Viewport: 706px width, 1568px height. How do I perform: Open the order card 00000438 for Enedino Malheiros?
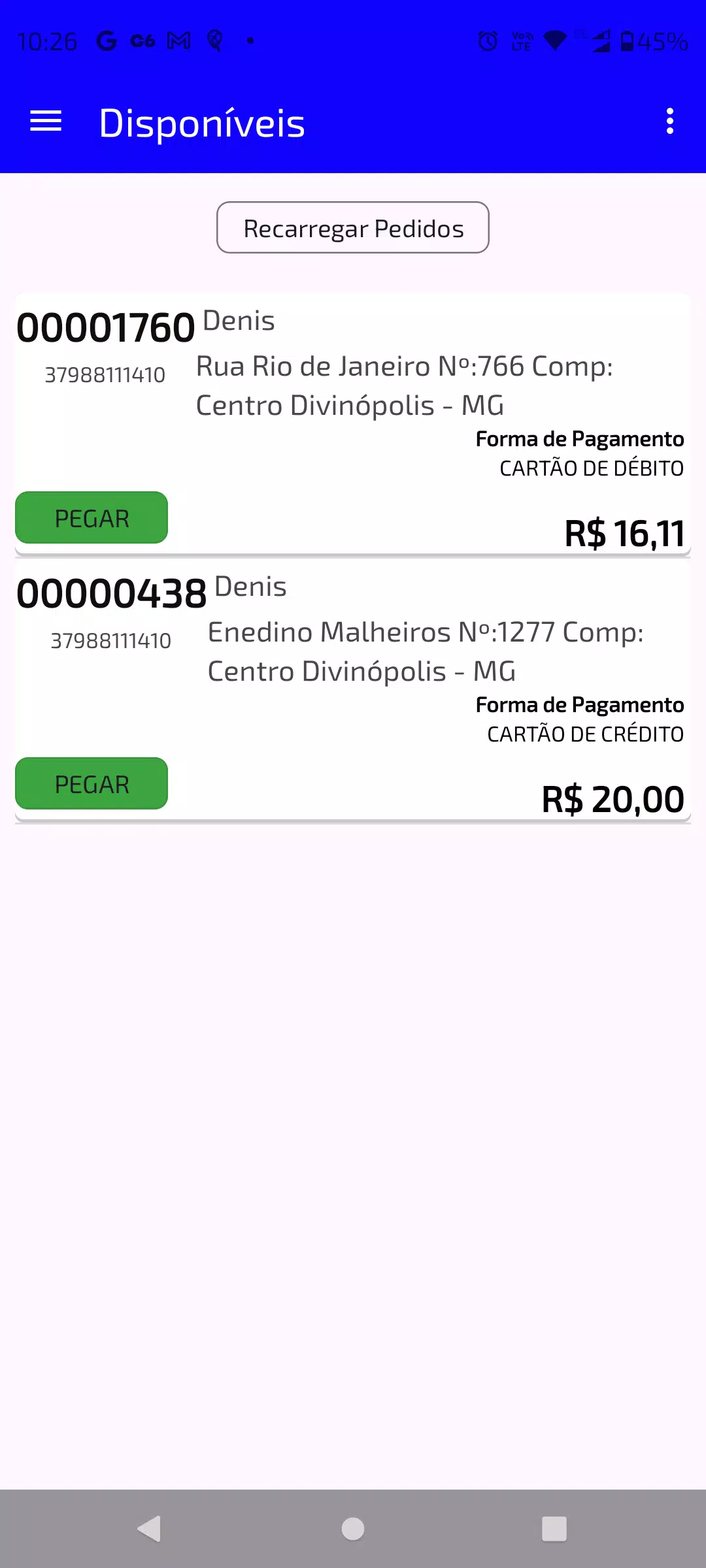353,691
